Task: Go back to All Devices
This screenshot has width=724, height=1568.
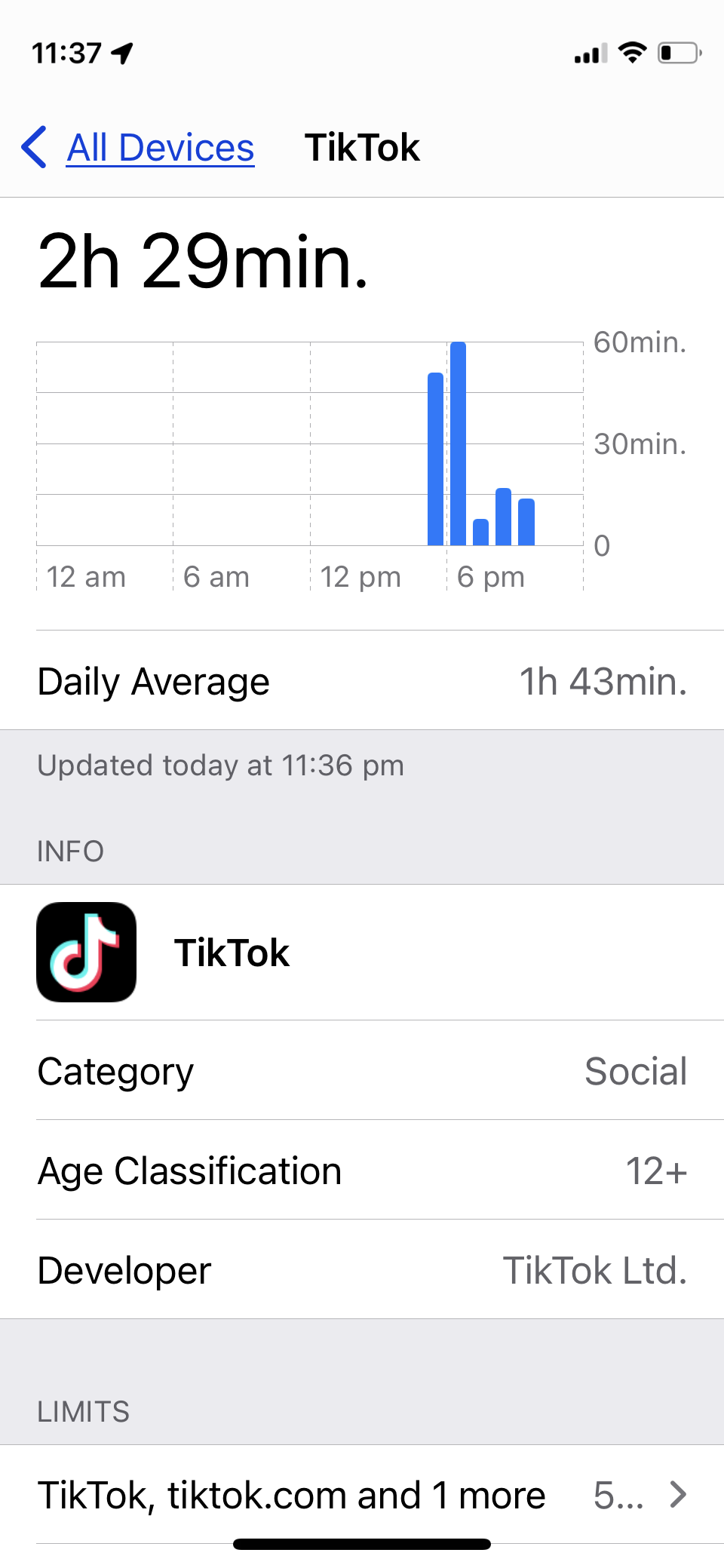Action: pos(140,148)
